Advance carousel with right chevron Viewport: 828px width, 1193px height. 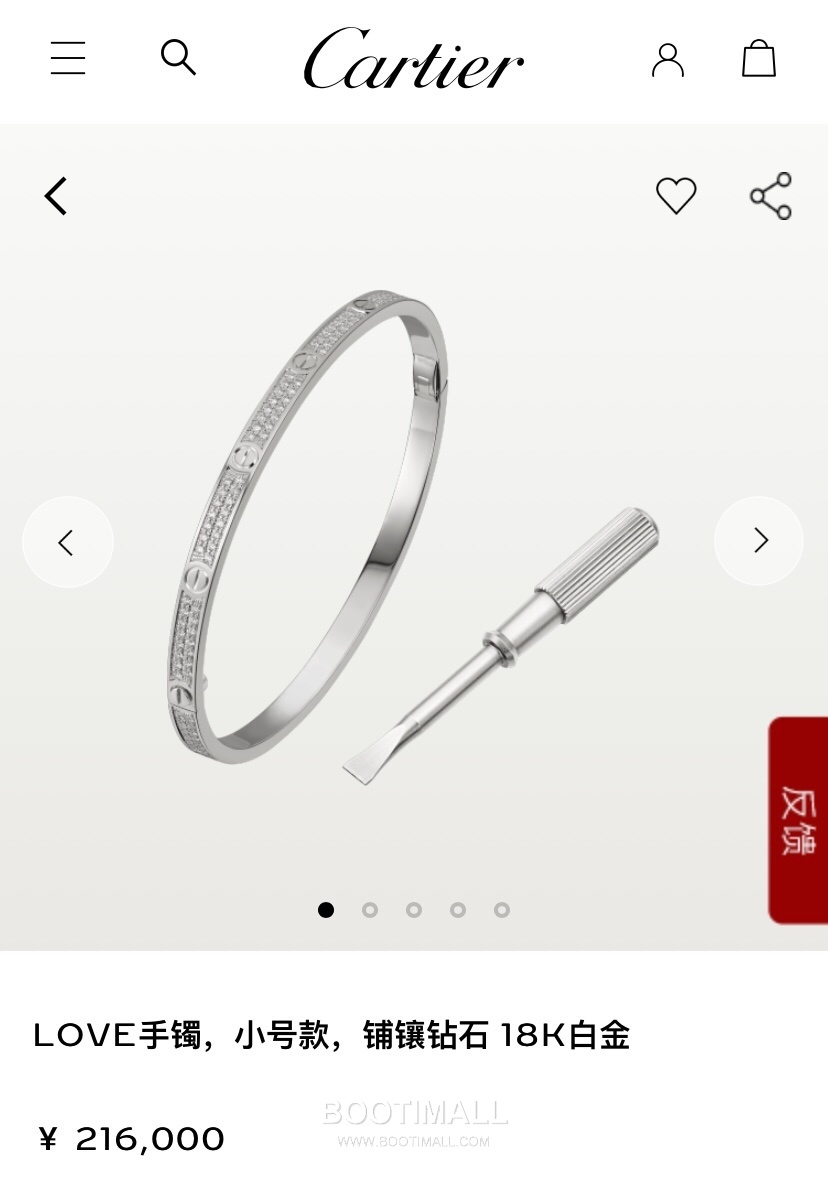[758, 541]
